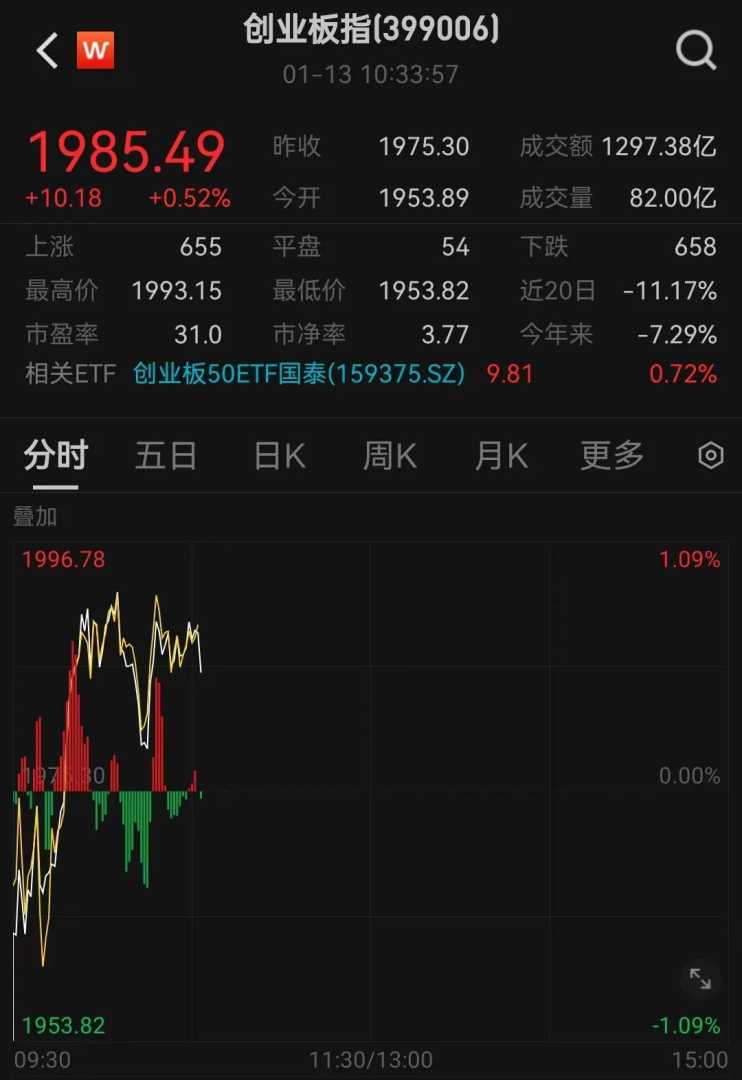This screenshot has width=742, height=1080.
Task: Open the search magnifier icon
Action: (696, 49)
